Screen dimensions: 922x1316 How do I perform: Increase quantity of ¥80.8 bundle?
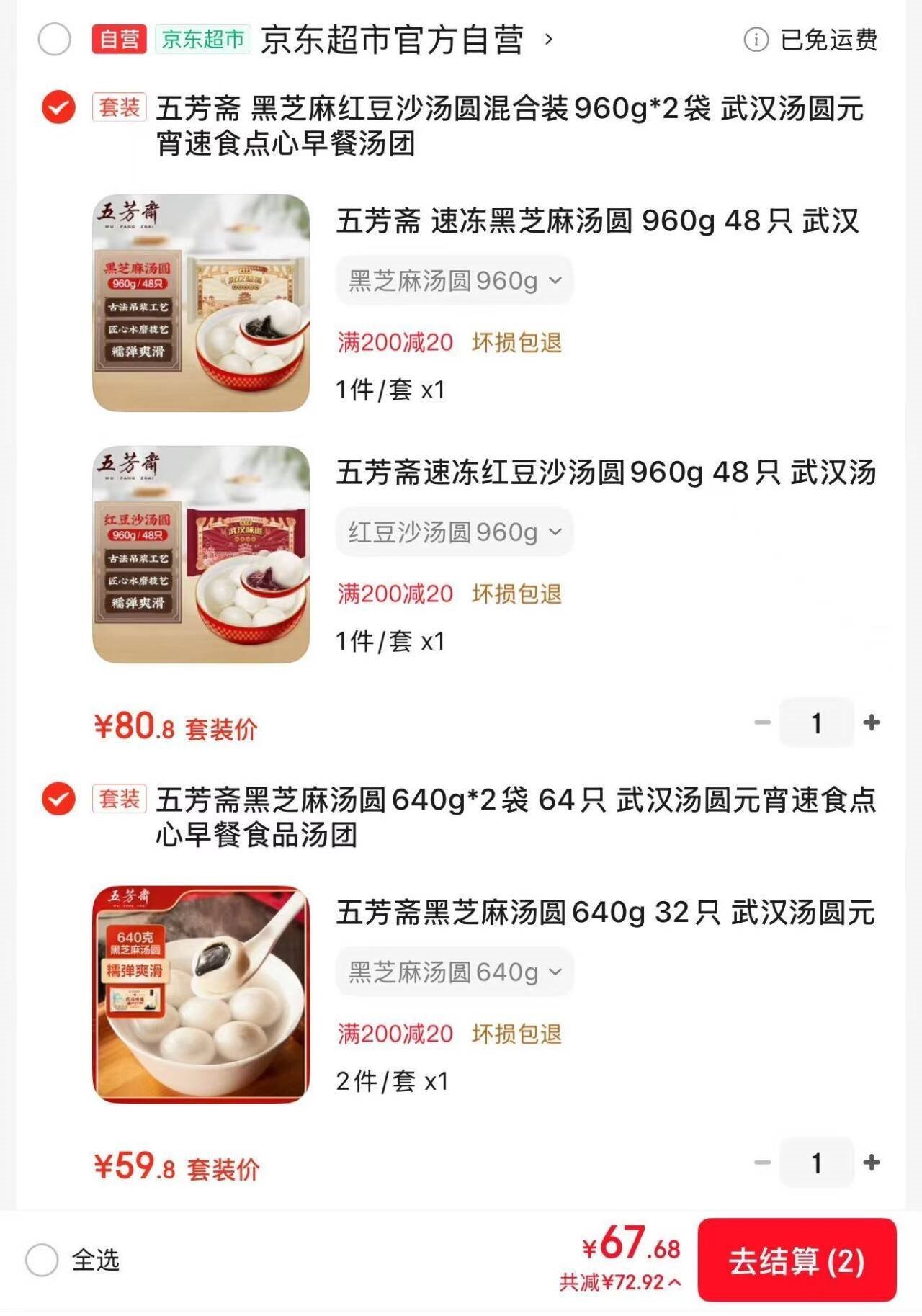872,722
